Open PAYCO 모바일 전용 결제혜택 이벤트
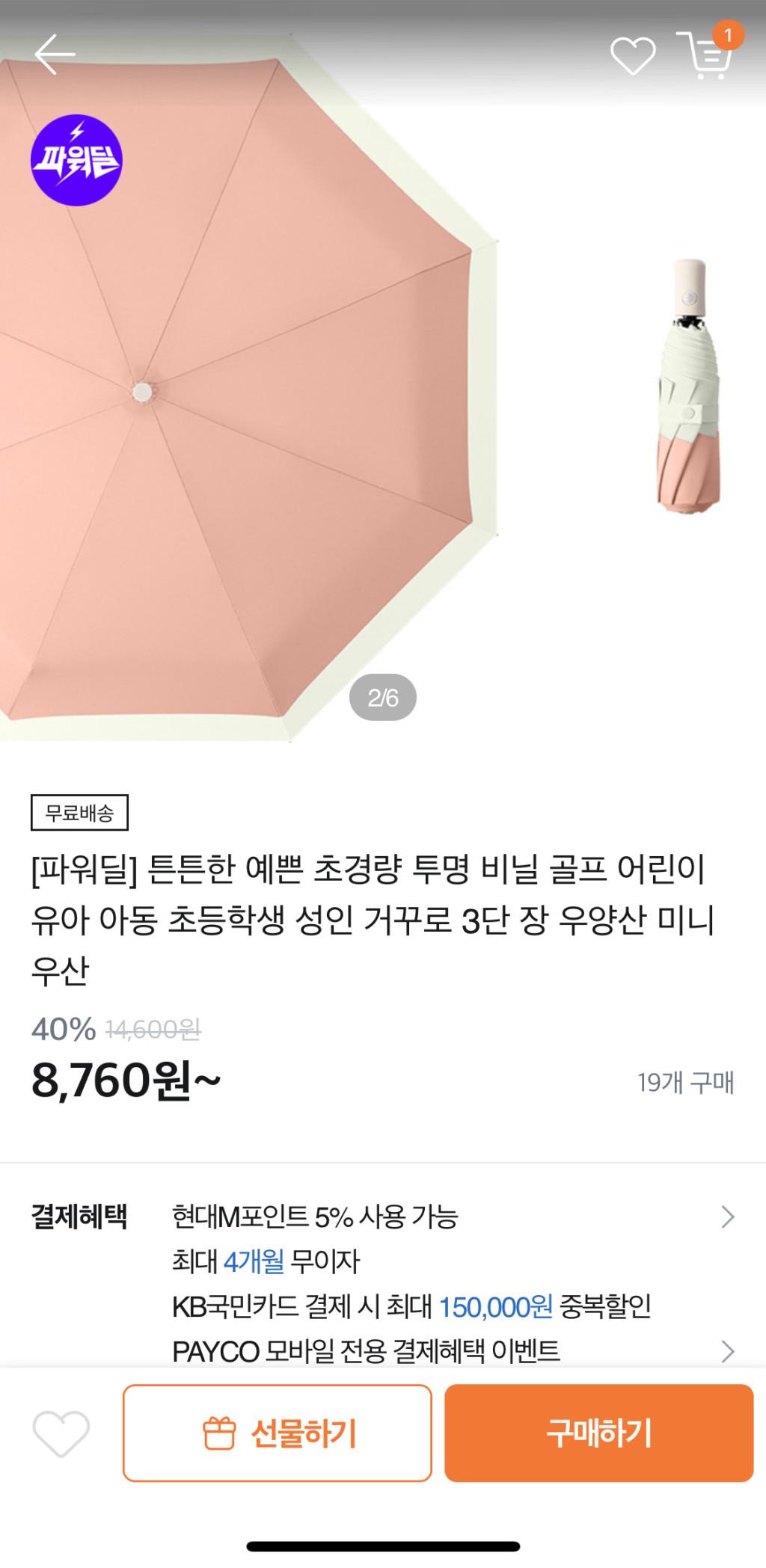The height and width of the screenshot is (1568, 766). [449, 1351]
